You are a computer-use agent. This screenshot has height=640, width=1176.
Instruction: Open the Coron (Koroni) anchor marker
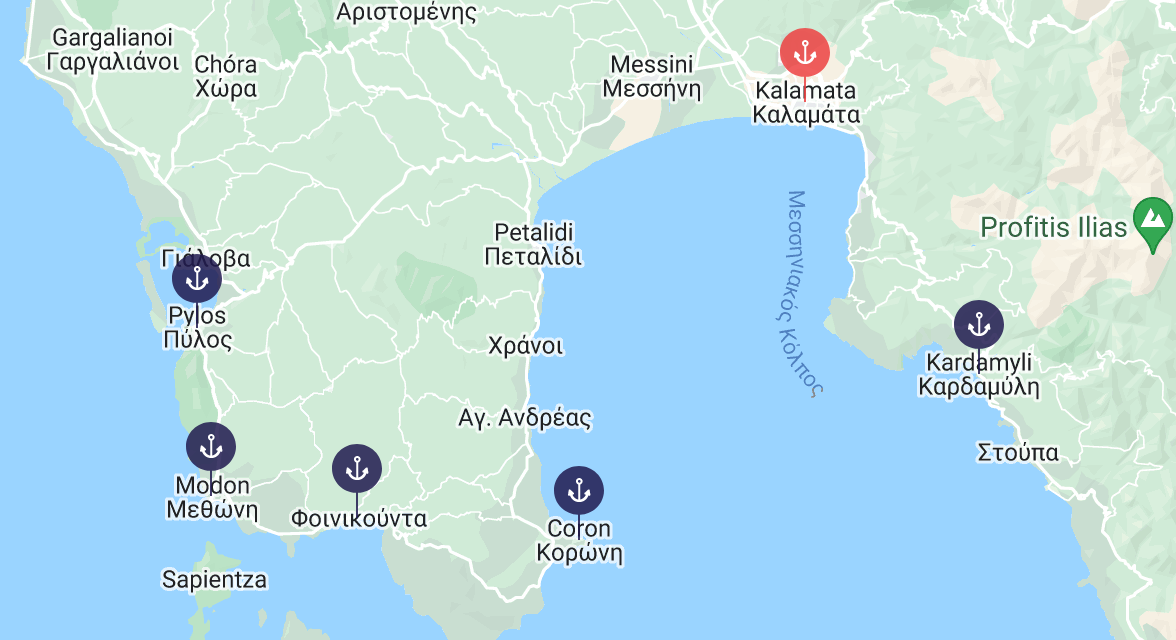click(x=579, y=491)
